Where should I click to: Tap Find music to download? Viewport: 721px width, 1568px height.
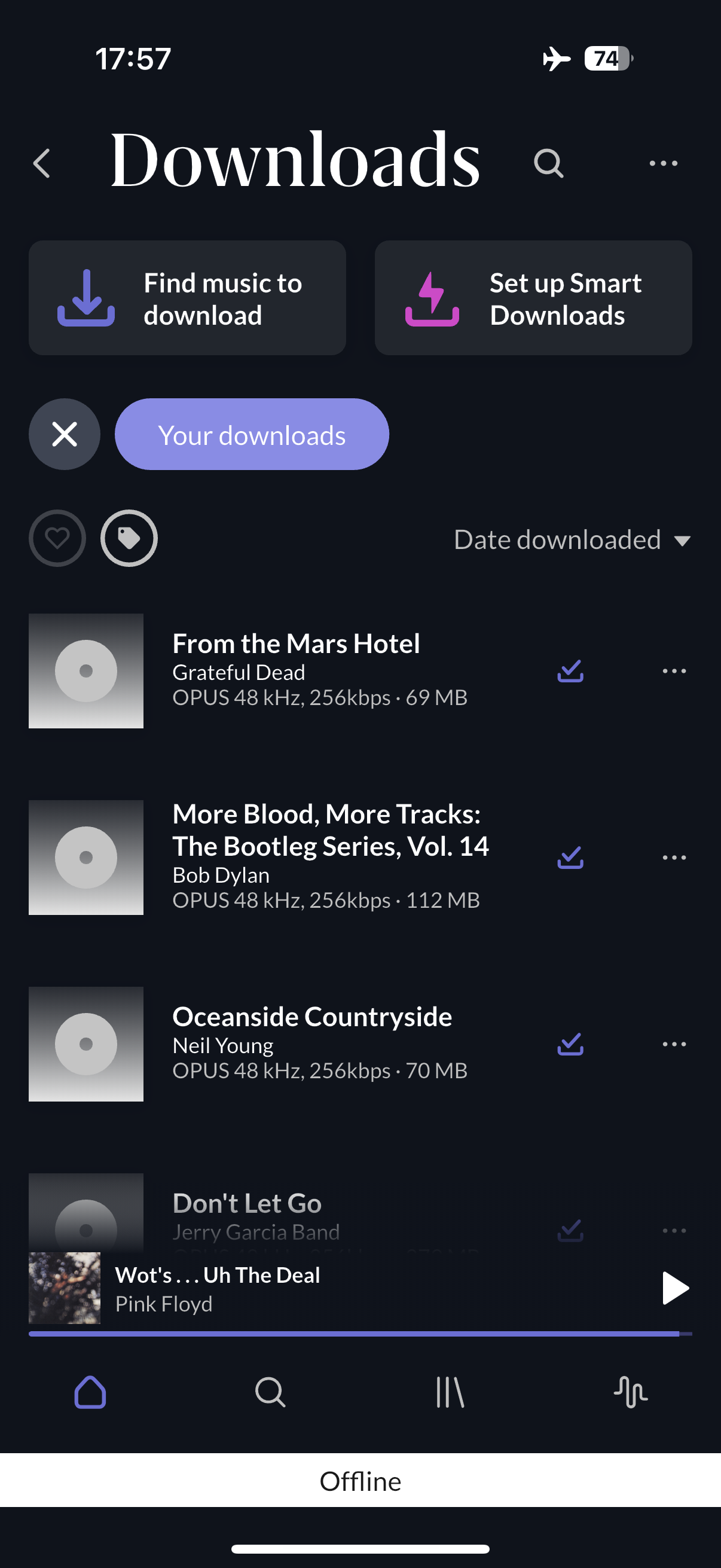[x=187, y=298]
